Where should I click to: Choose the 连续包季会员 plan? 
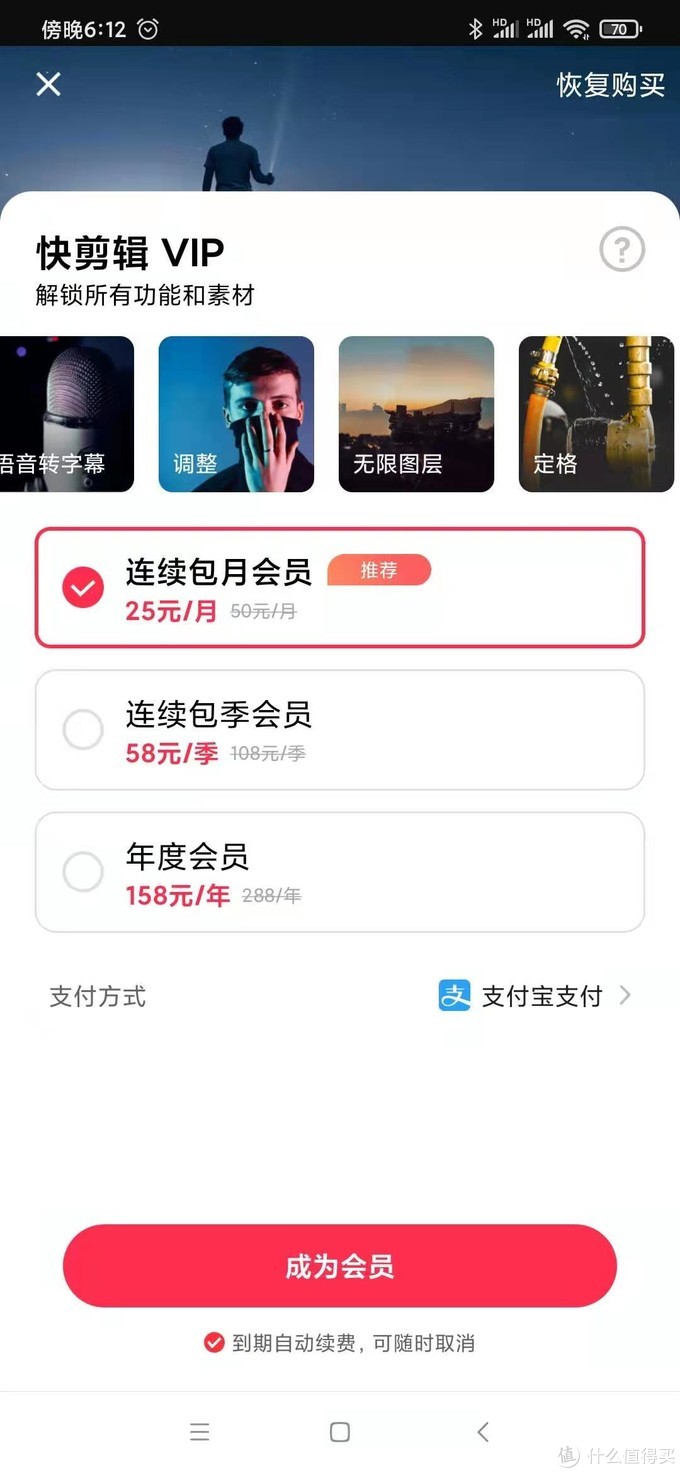(x=340, y=730)
